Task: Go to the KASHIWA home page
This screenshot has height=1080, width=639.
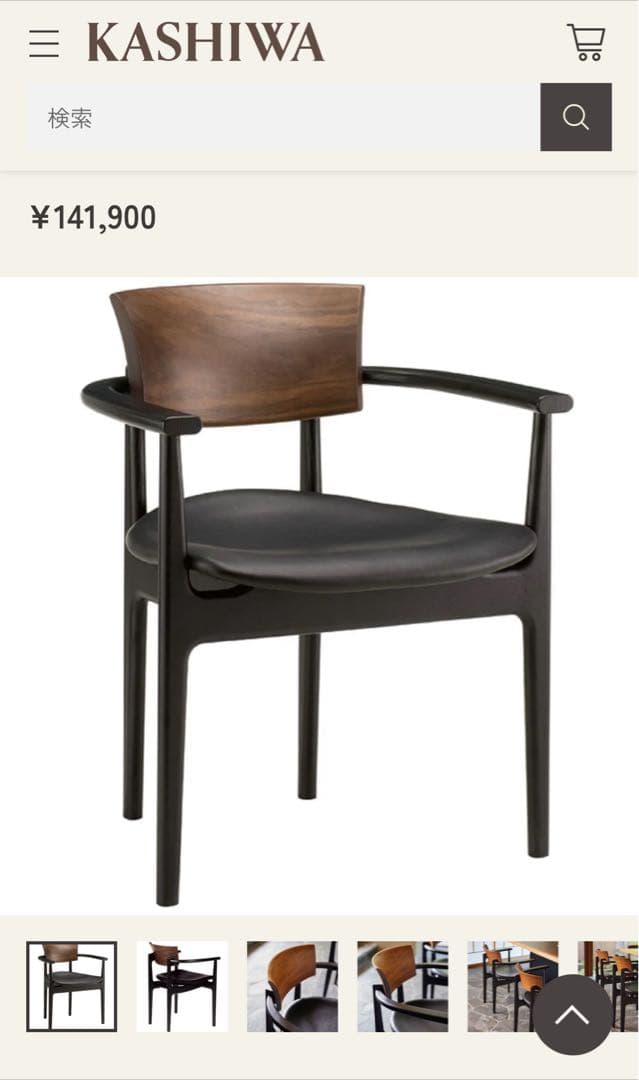Action: [206, 43]
